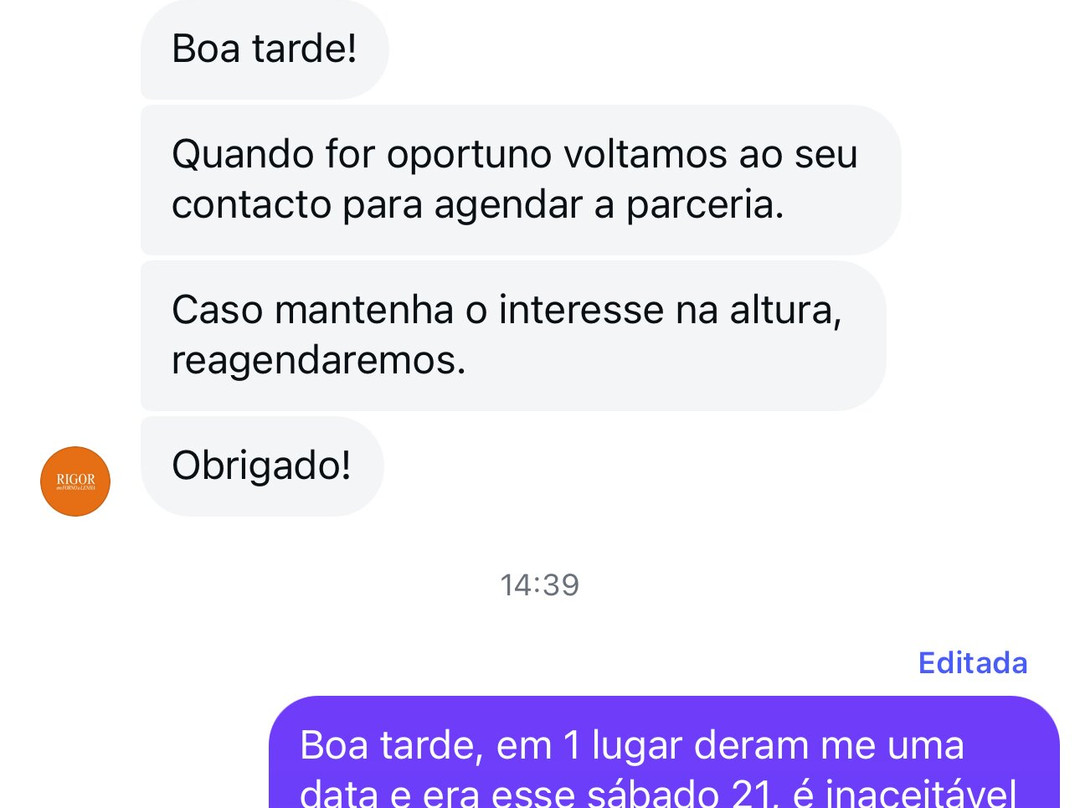Viewport: 1080px width, 808px height.
Task: Open the Rigor sender profile avatar
Action: click(x=75, y=481)
